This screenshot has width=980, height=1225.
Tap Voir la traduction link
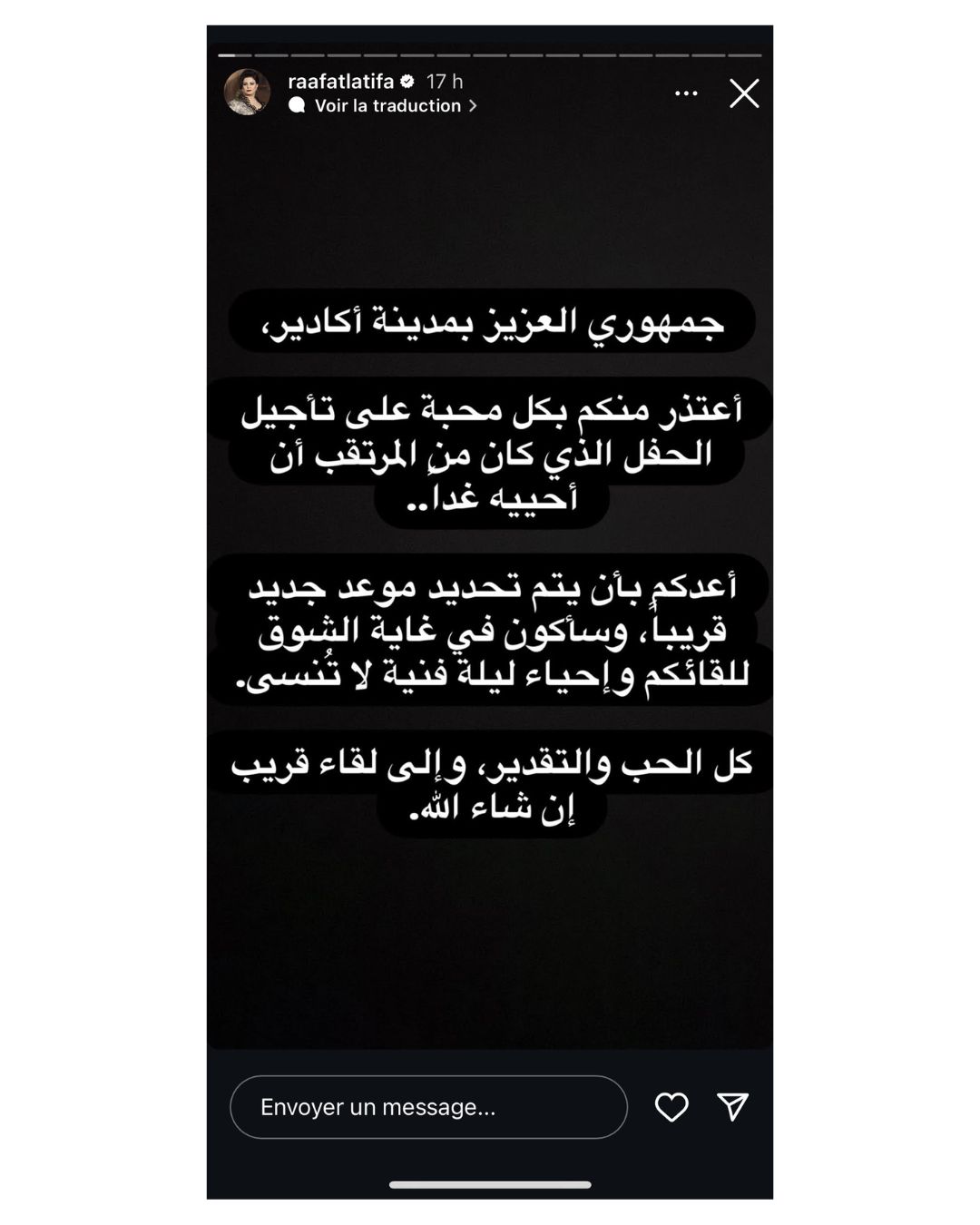coord(387,106)
